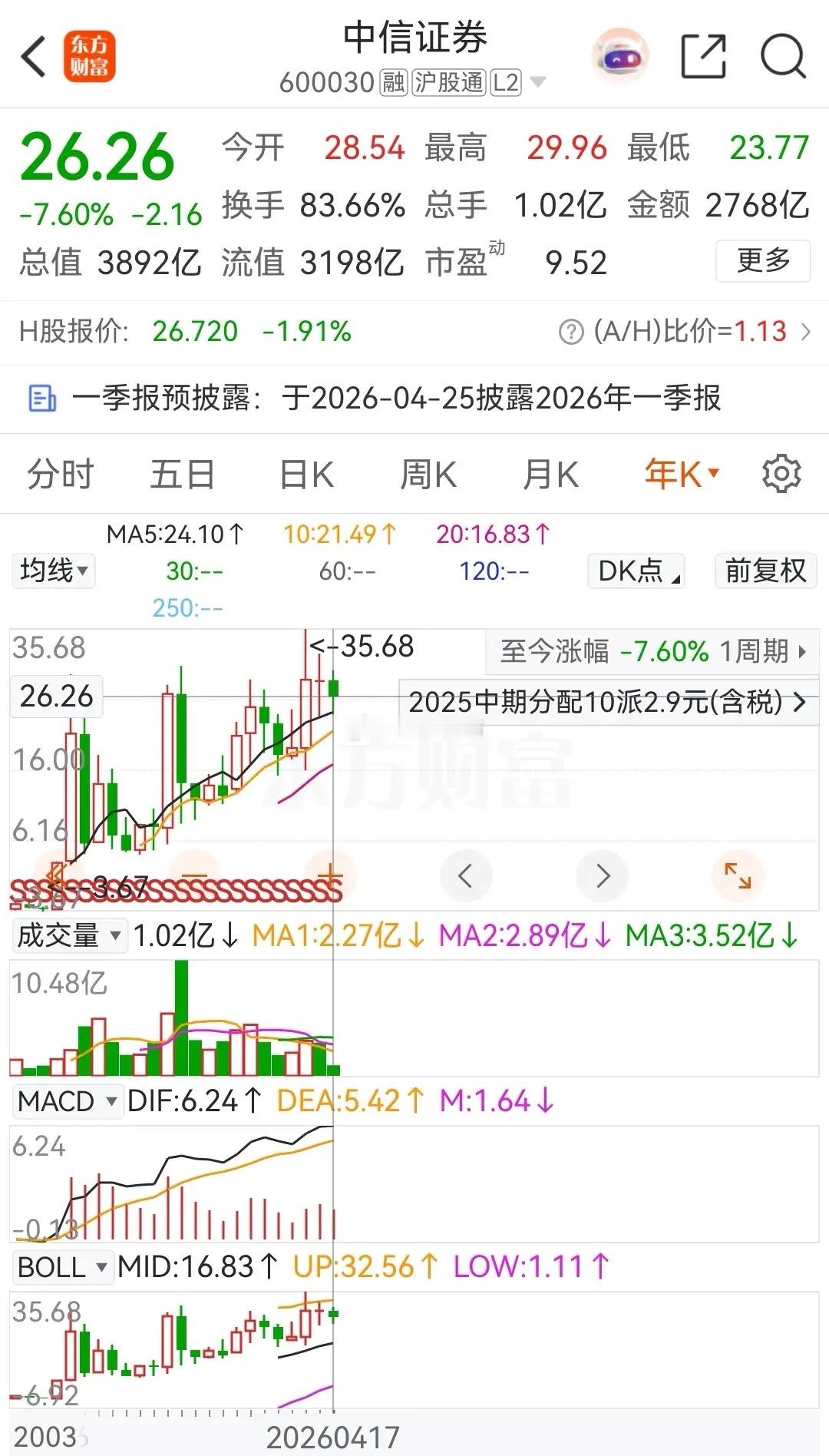Open the 2025中期分配 dividend notice
The image size is (829, 1456).
(609, 702)
